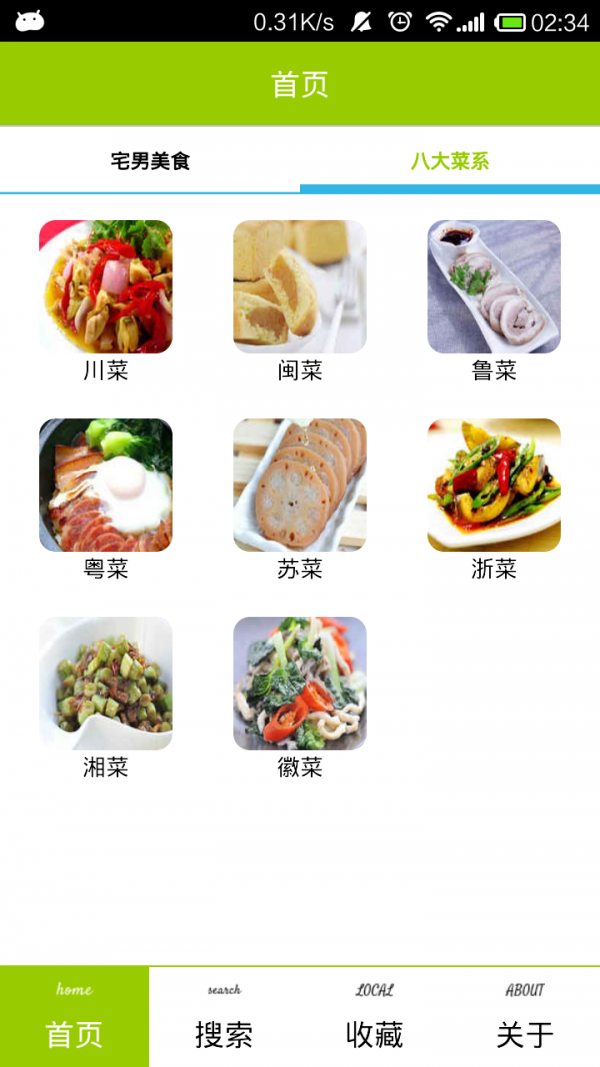This screenshot has width=600, height=1067.
Task: Tap the 首页 home tab
Action: tap(75, 1016)
